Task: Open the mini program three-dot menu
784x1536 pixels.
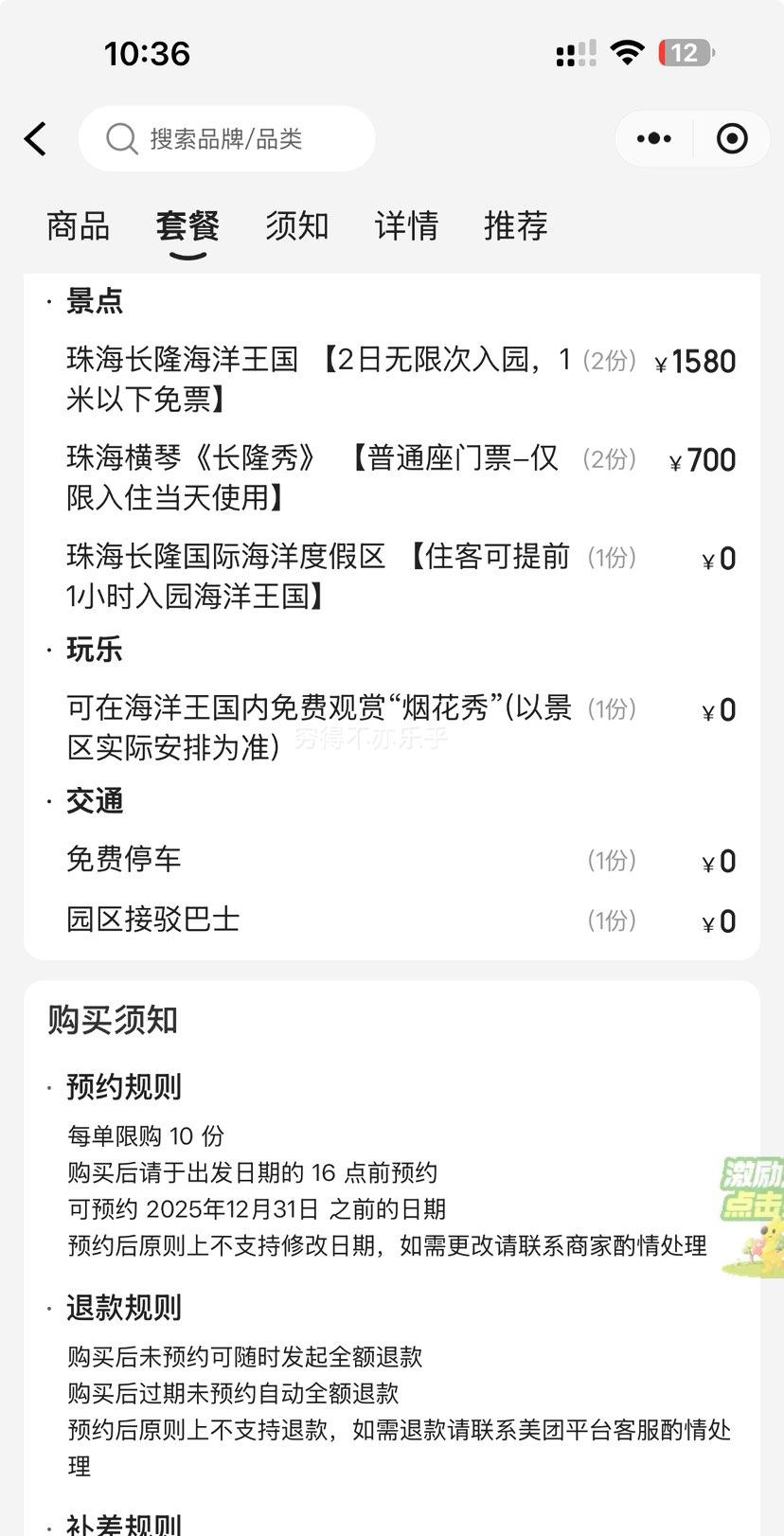Action: pos(654,139)
